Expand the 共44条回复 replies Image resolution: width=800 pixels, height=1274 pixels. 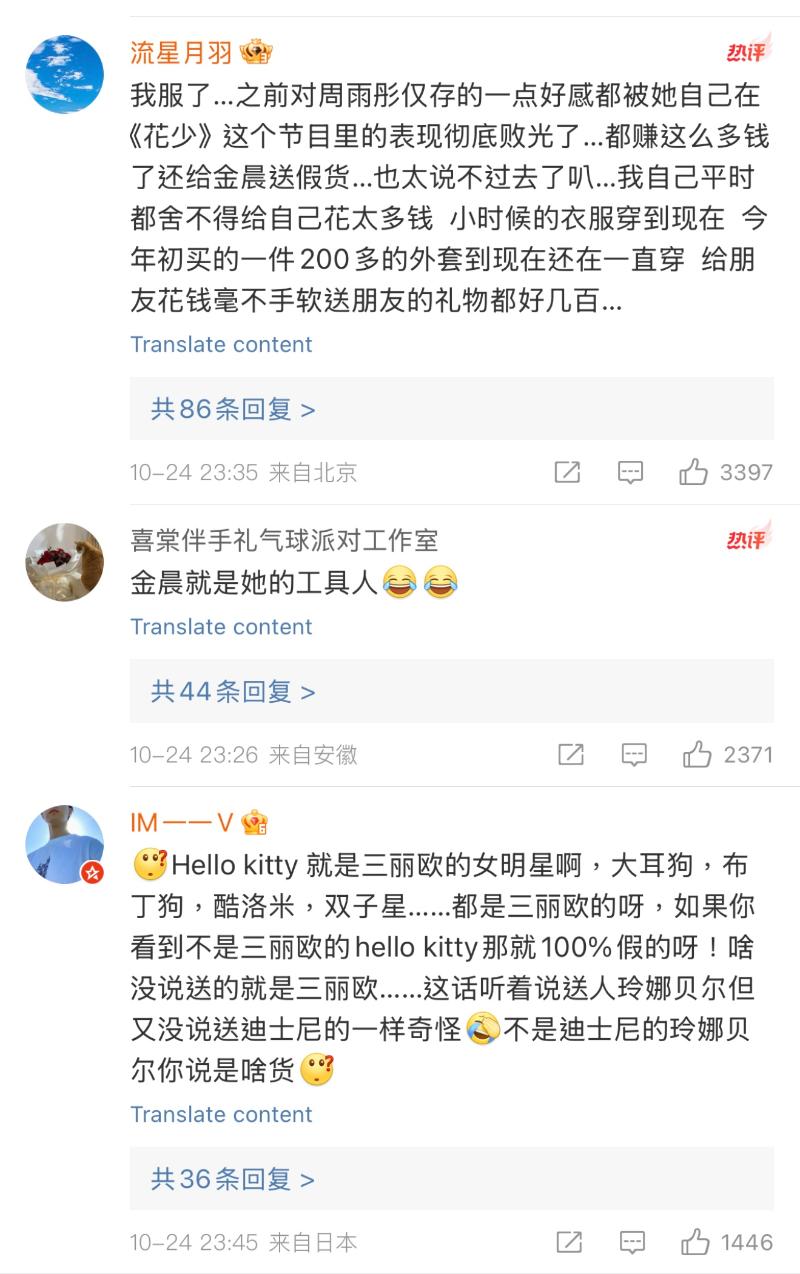(x=233, y=691)
